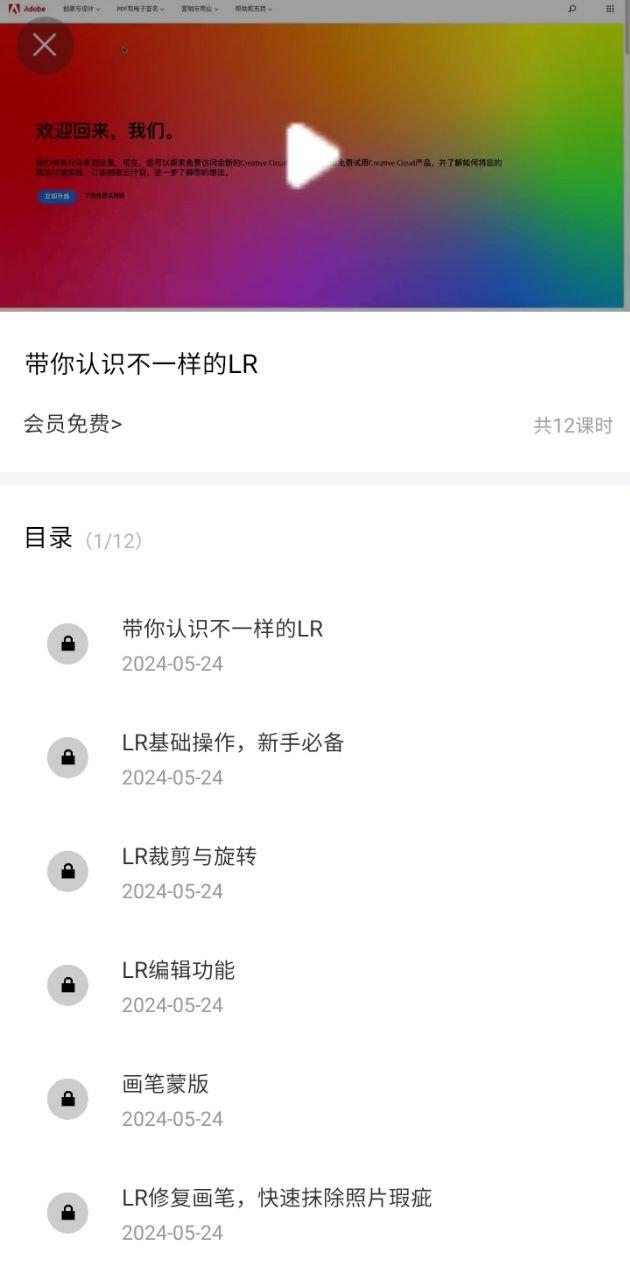Play the course preview video

(x=311, y=156)
